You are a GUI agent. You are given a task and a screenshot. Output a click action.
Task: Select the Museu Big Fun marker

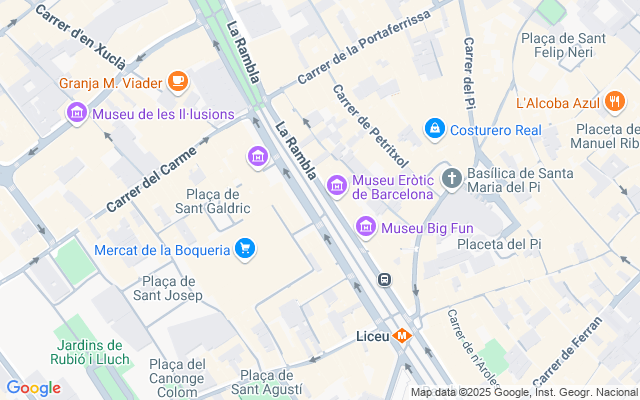coord(366,228)
